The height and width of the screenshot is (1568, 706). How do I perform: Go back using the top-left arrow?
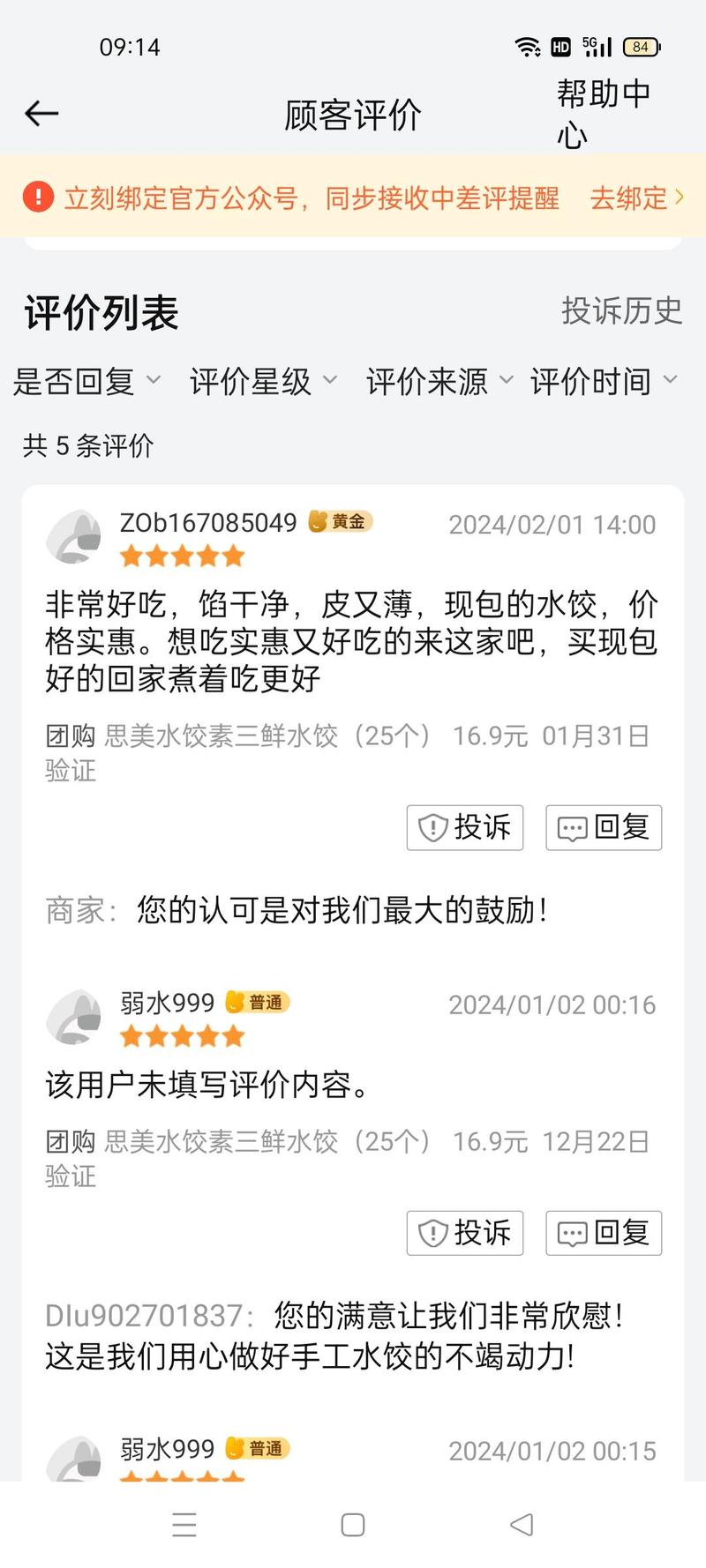[41, 114]
